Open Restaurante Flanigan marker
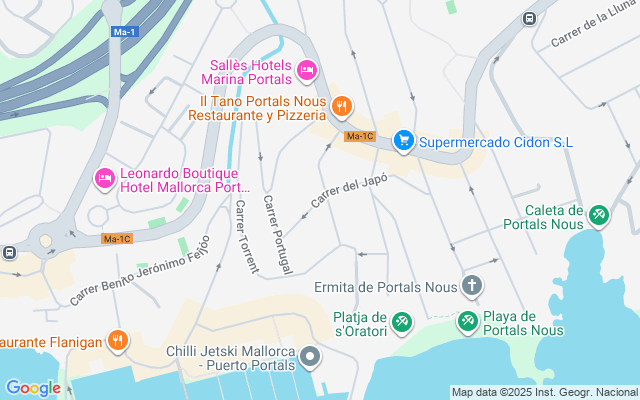The width and height of the screenshot is (640, 400). pyautogui.click(x=119, y=340)
